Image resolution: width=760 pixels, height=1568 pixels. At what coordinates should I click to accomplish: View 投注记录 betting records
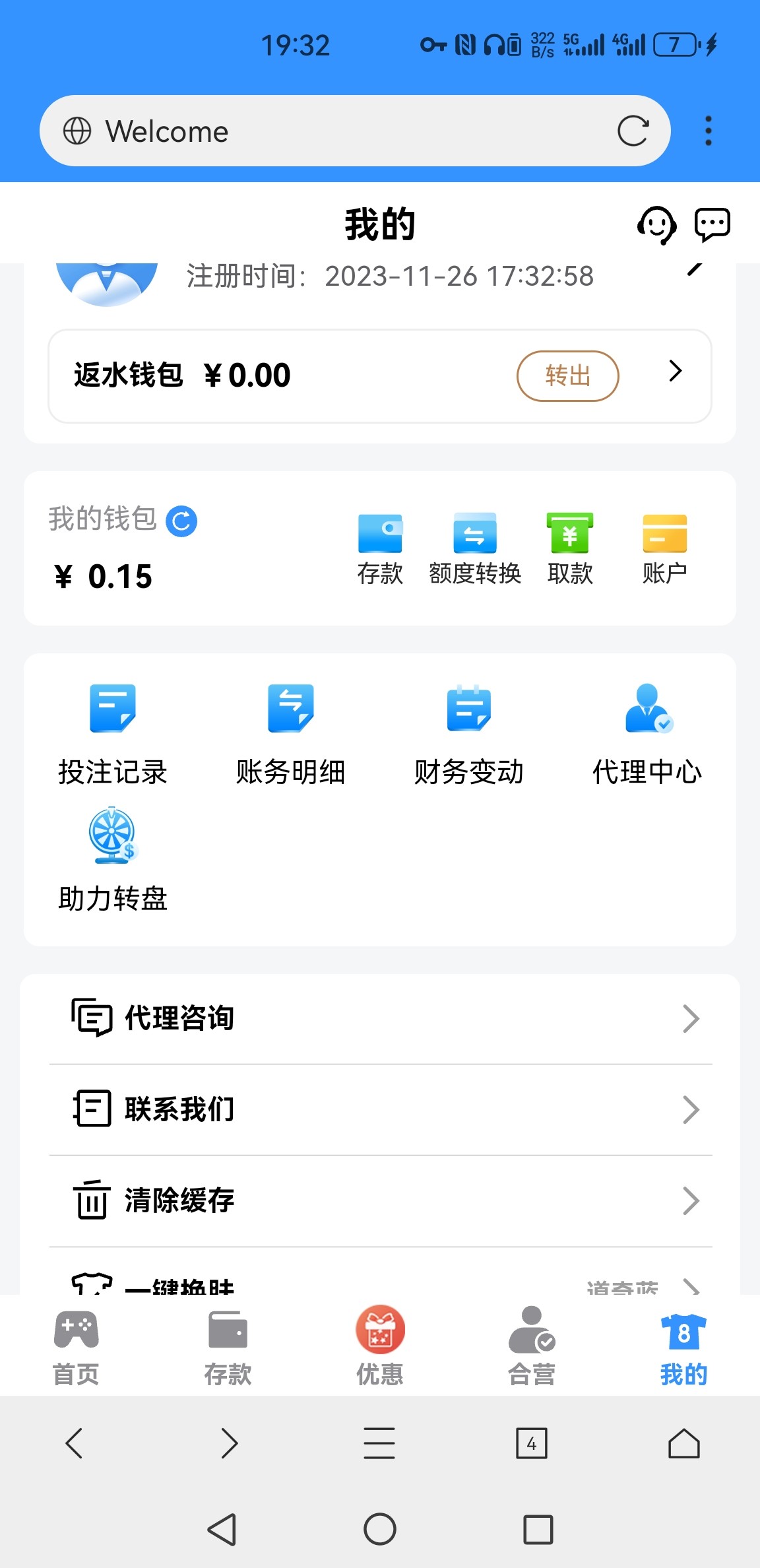pos(113,734)
